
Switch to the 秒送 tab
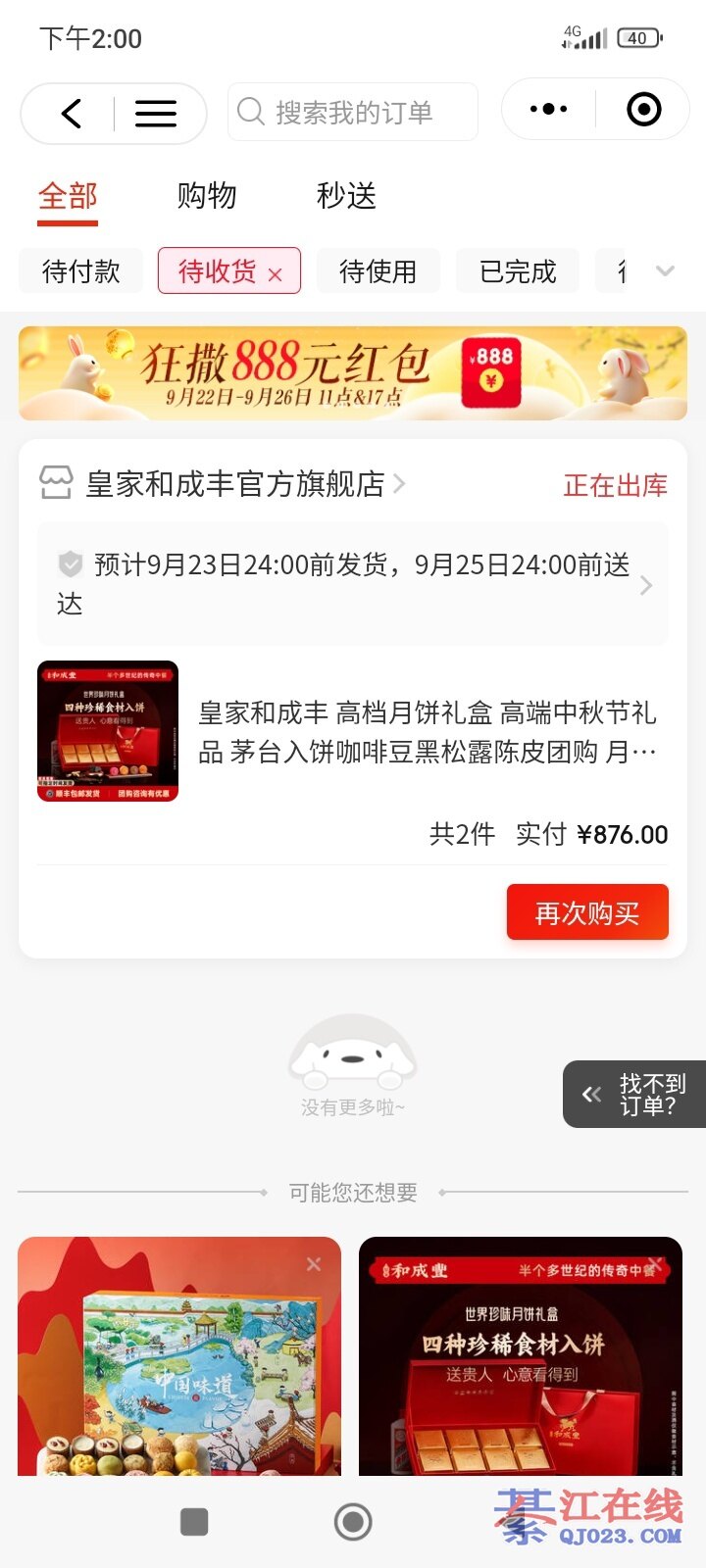click(x=346, y=195)
